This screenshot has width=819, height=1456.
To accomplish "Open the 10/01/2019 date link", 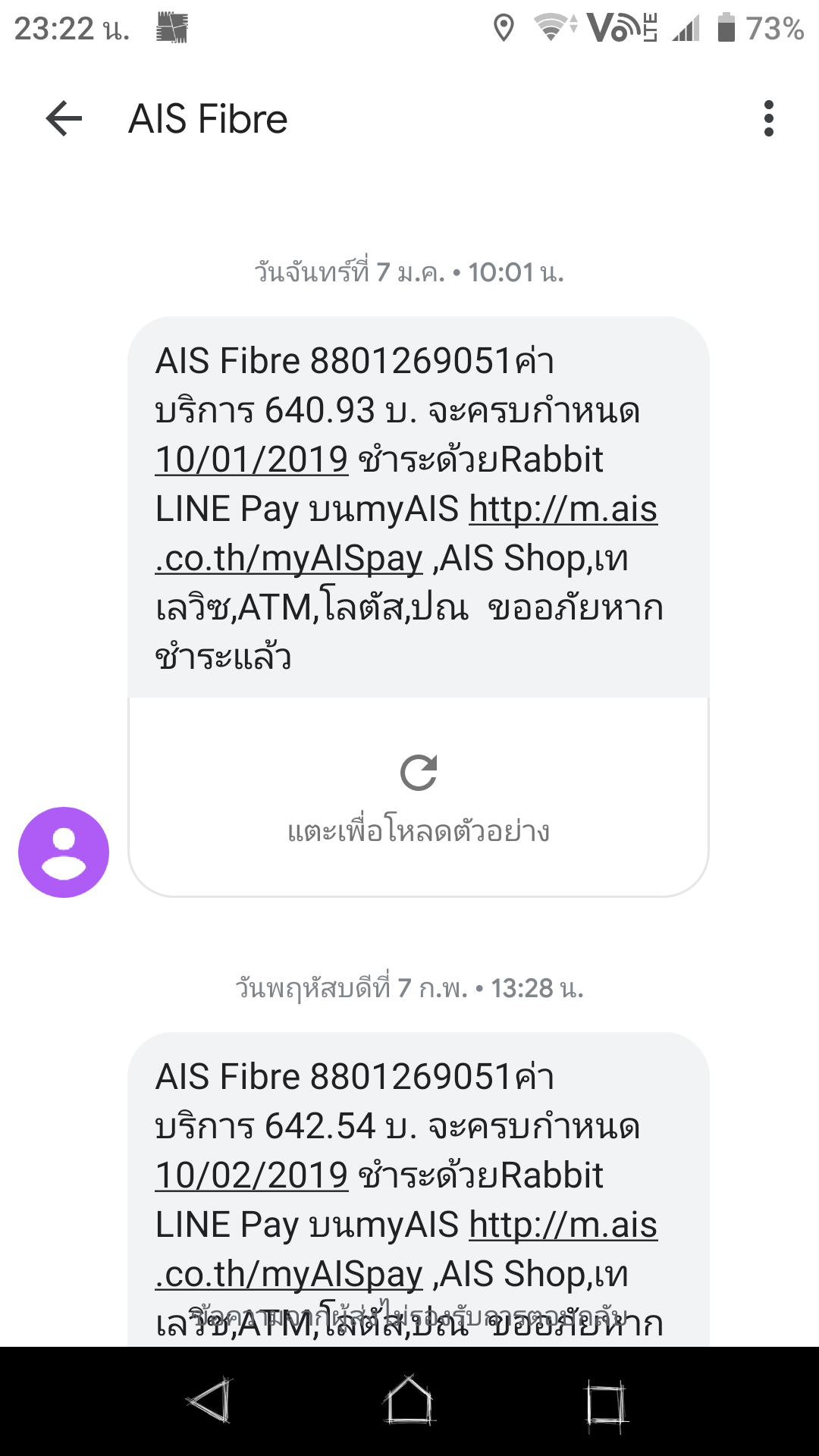I will click(x=252, y=460).
